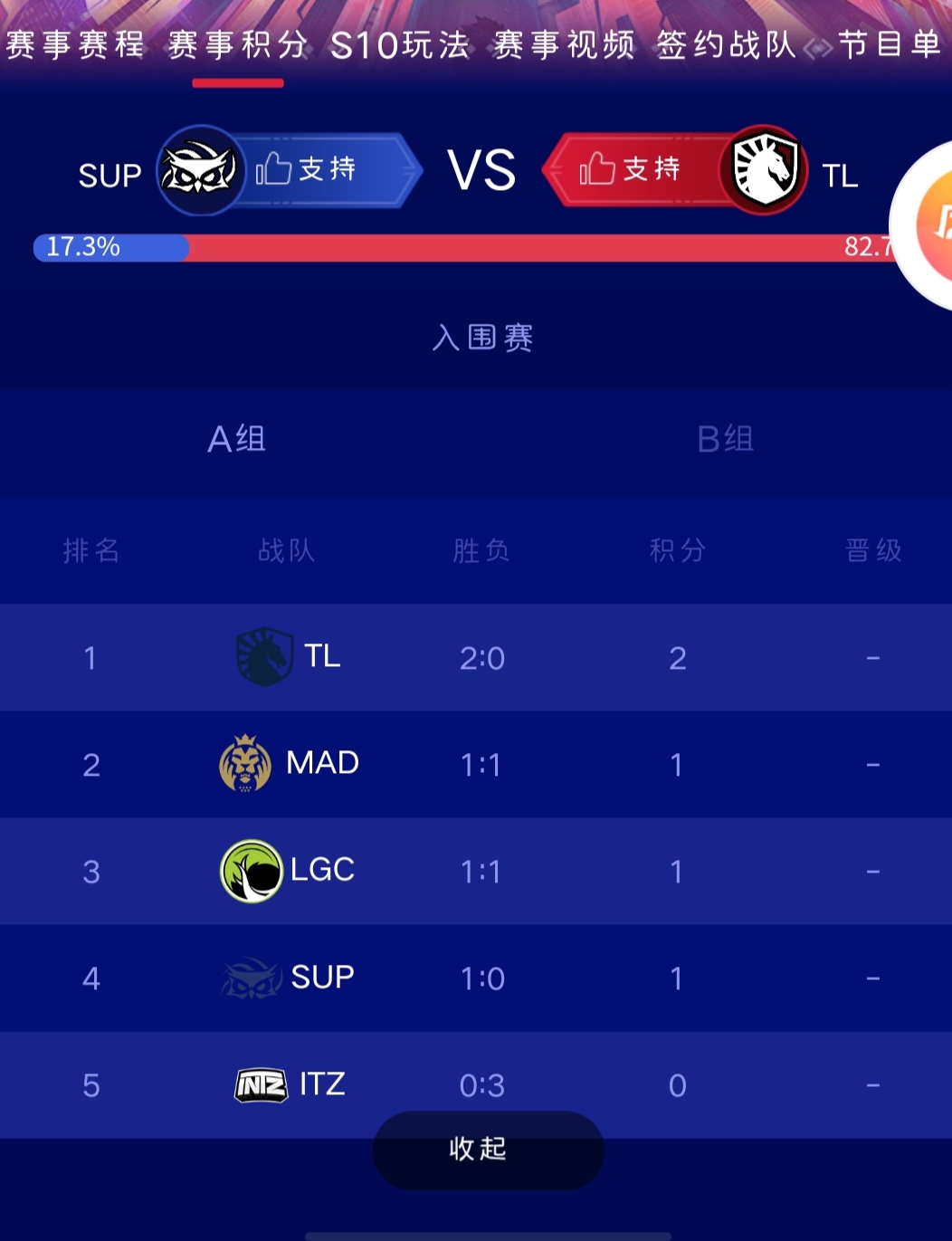This screenshot has width=952, height=1241.
Task: Switch to the B组 standings
Action: 725,439
